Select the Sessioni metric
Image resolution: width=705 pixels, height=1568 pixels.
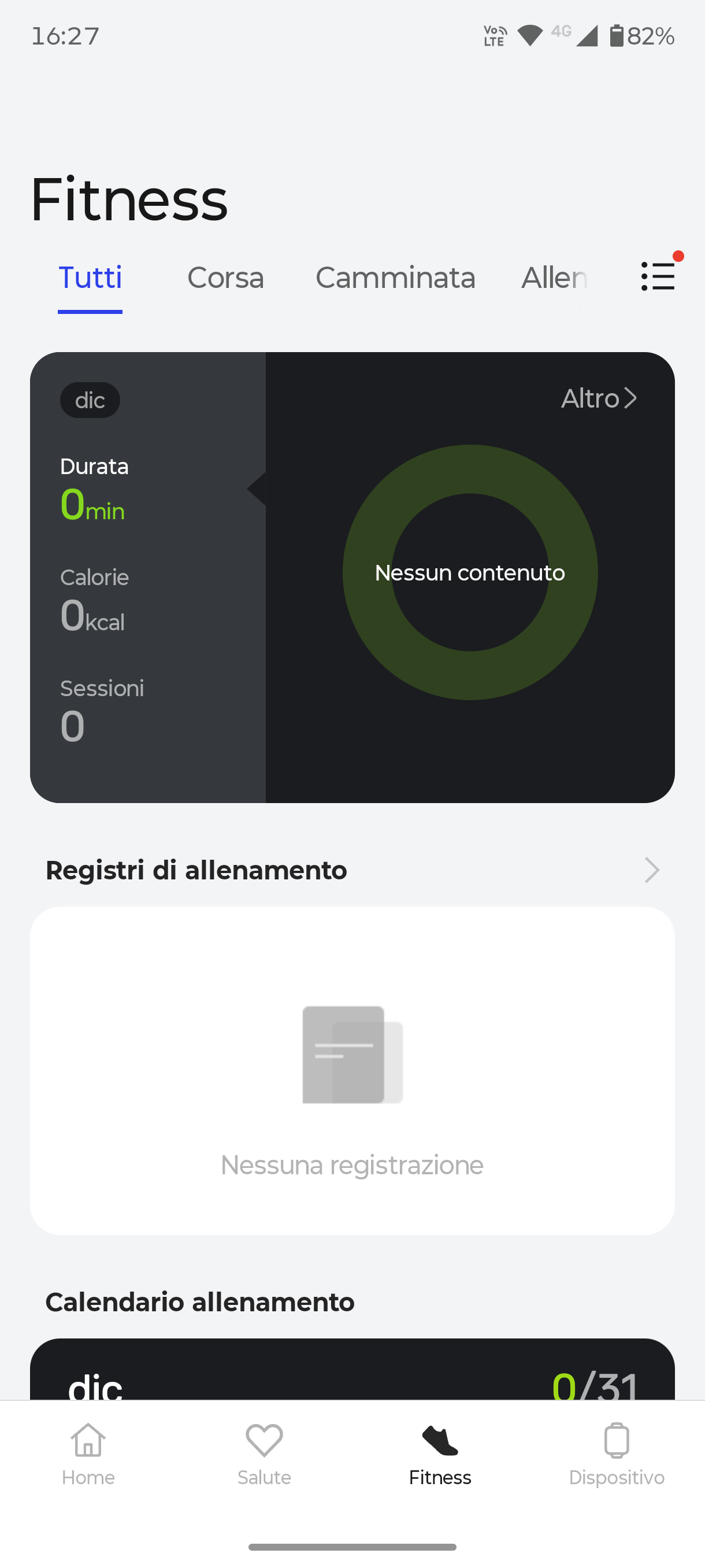click(102, 711)
